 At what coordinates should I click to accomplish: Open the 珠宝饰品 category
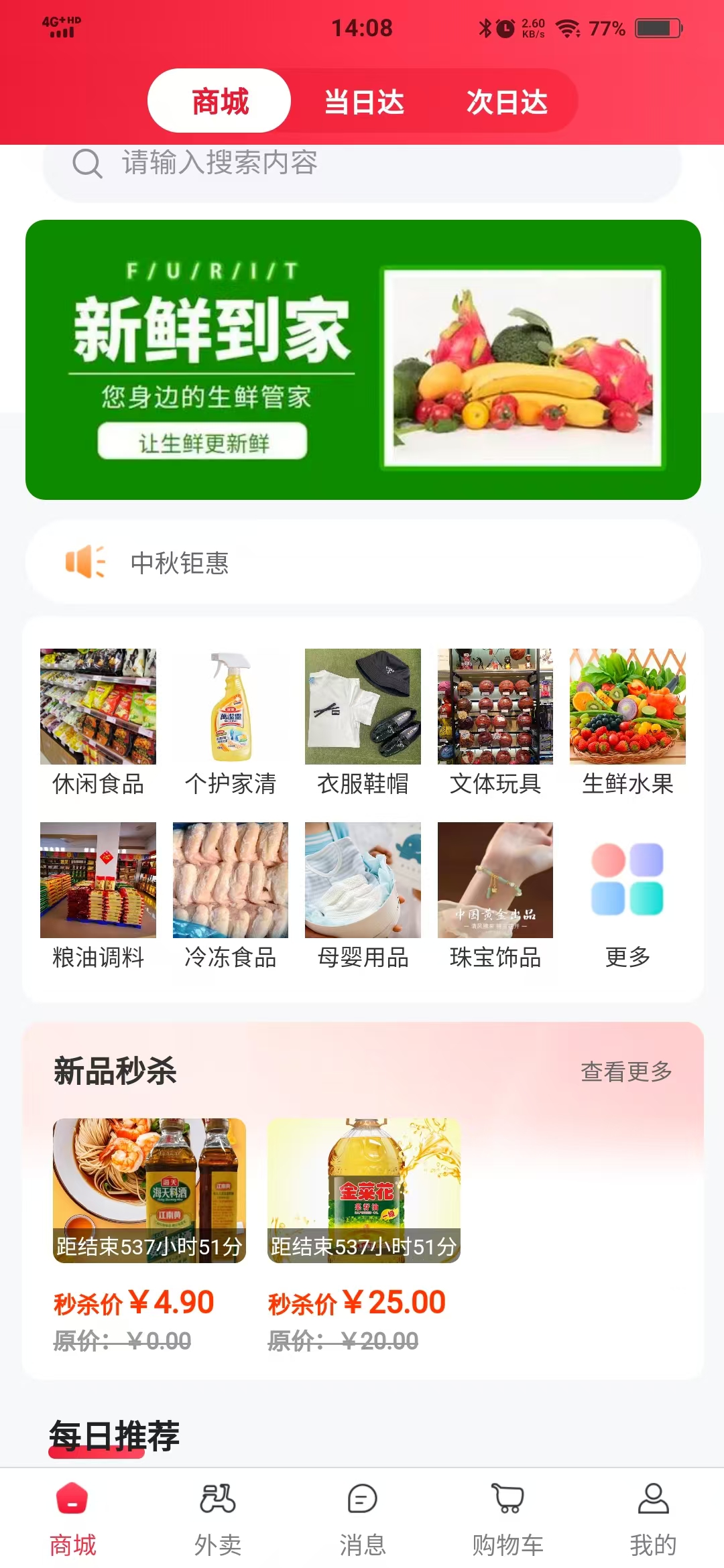(x=495, y=896)
